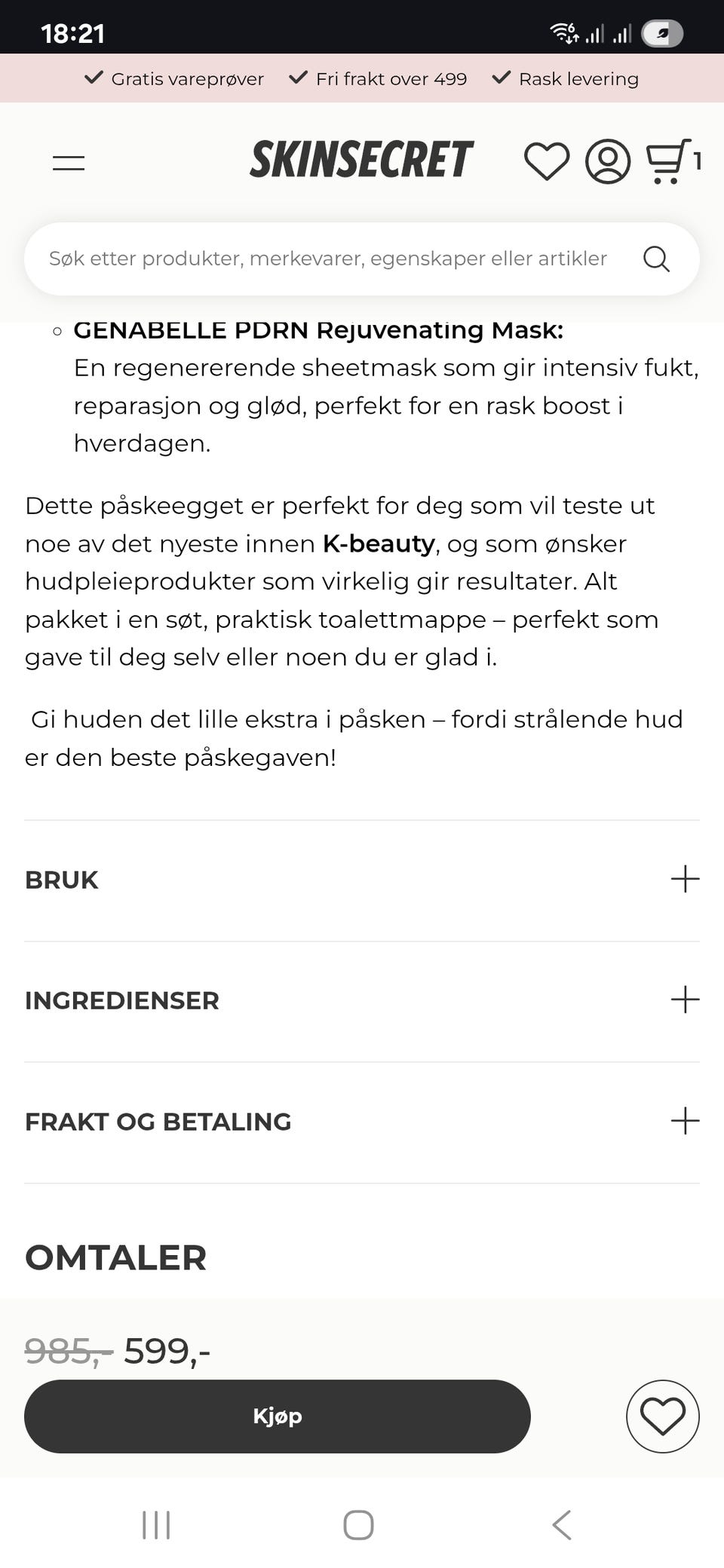724x1568 pixels.
Task: Tap the recent apps navigation button
Action: pyautogui.click(x=155, y=1524)
